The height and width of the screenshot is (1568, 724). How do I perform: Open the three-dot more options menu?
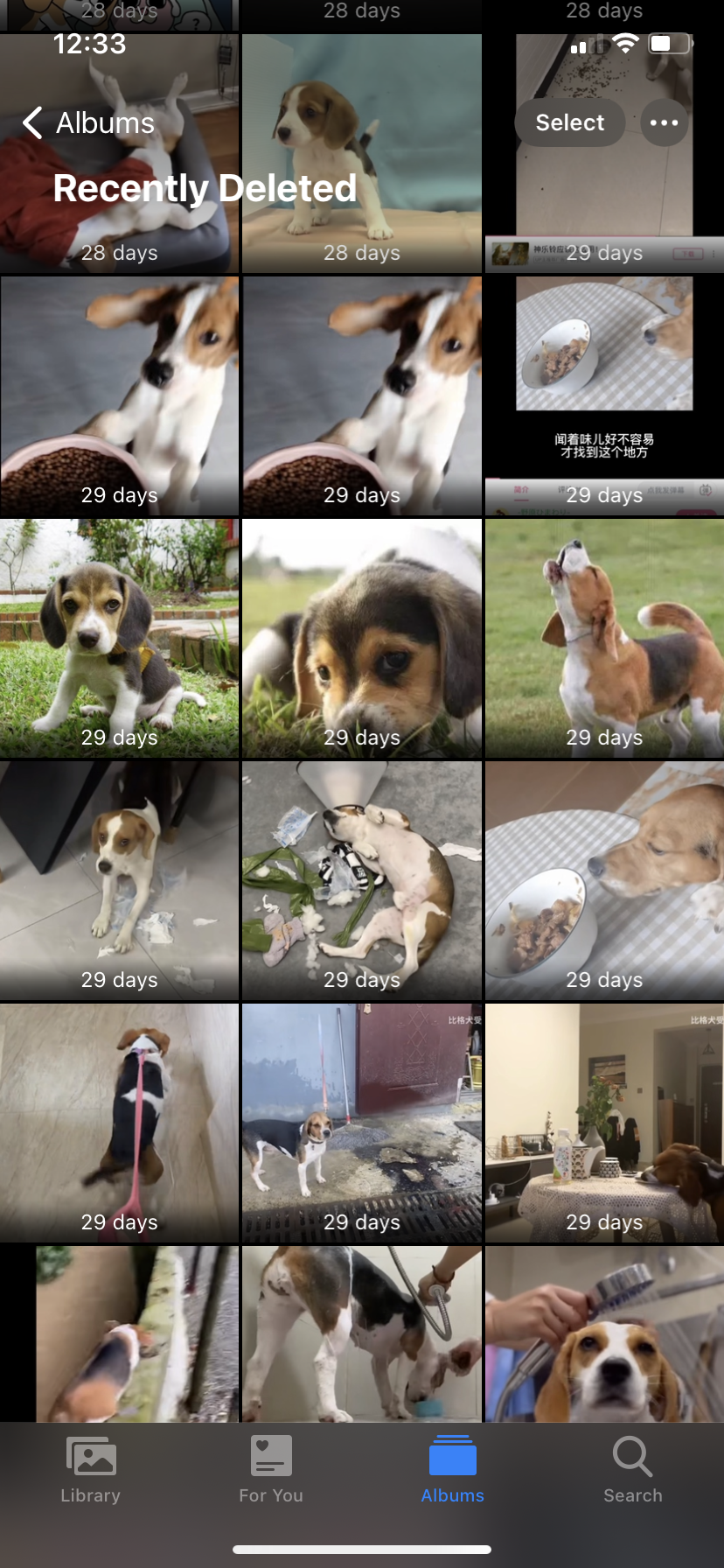click(x=665, y=122)
